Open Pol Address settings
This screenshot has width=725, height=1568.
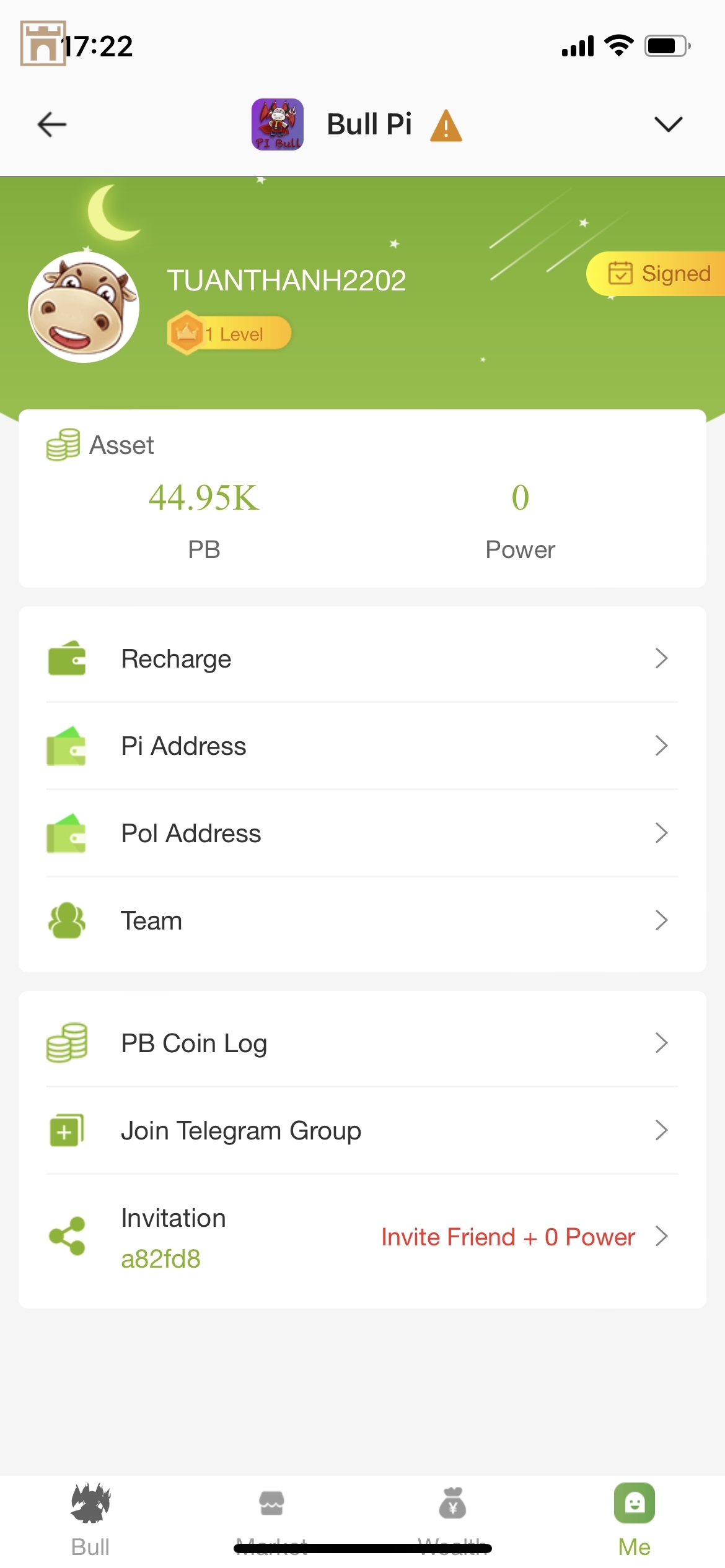[x=362, y=834]
